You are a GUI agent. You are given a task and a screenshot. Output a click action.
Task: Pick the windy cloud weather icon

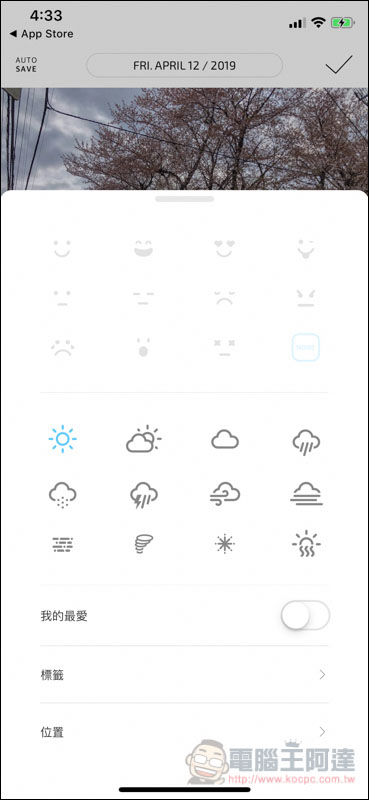pos(225,494)
